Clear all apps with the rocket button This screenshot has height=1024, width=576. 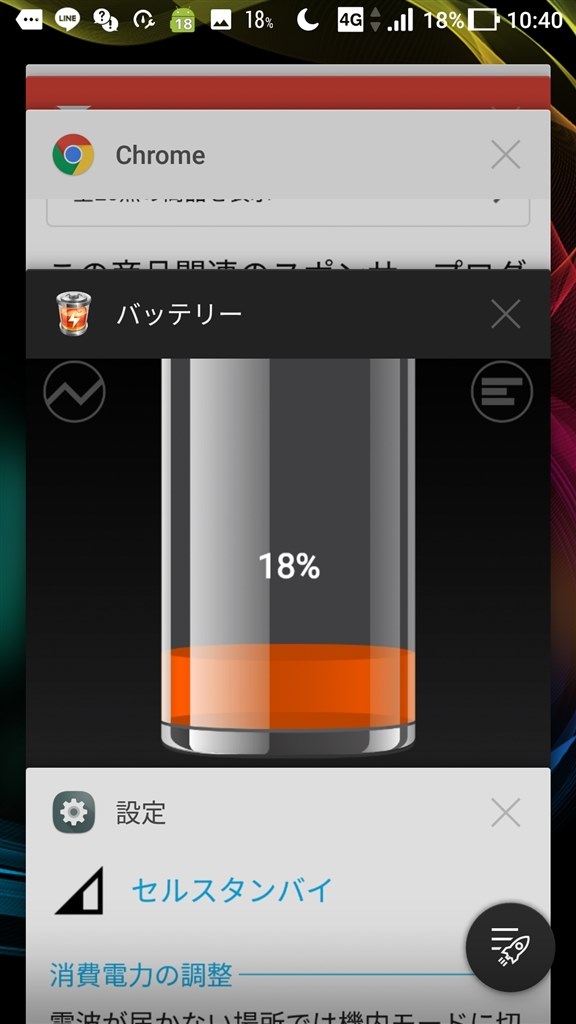point(510,947)
